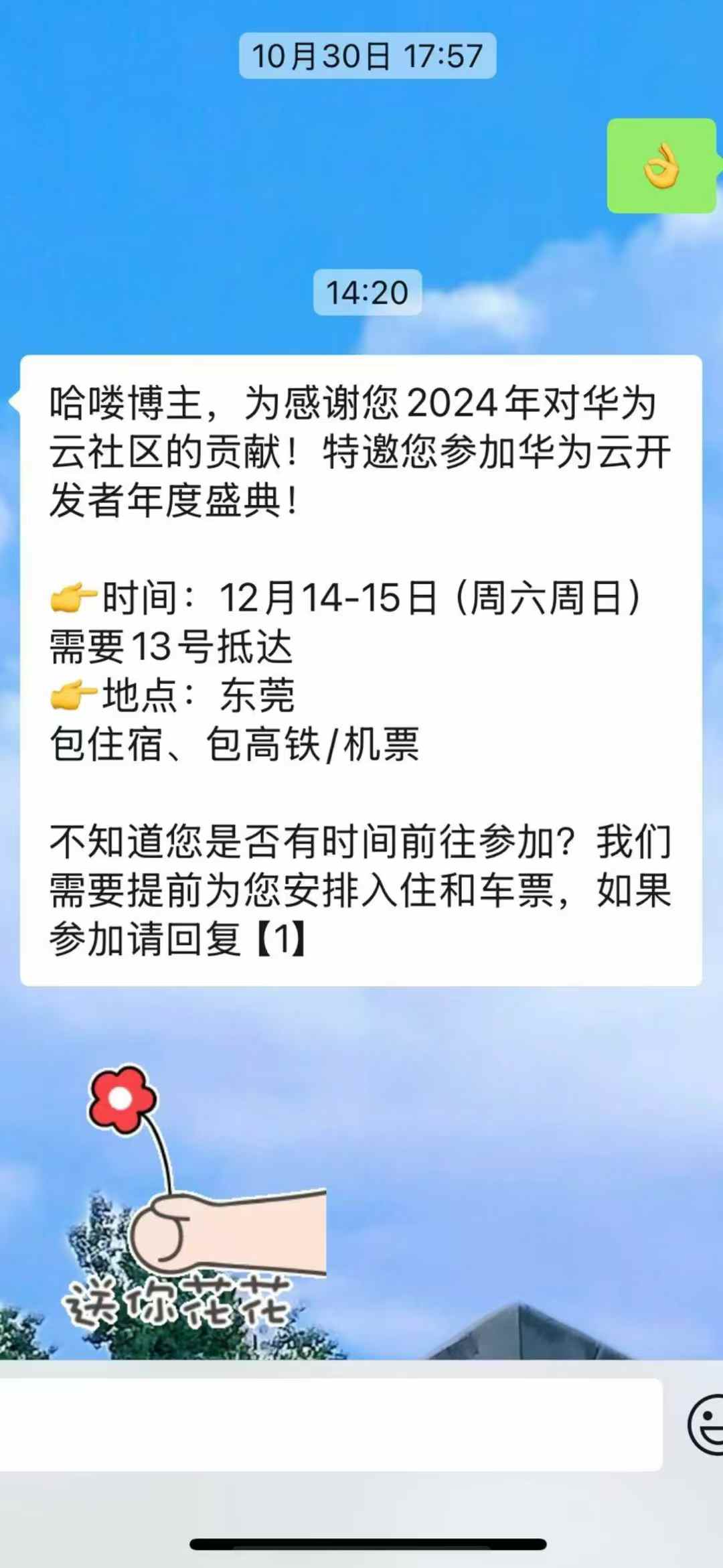Tap the message input field
This screenshot has width=723, height=1568.
[331, 1425]
